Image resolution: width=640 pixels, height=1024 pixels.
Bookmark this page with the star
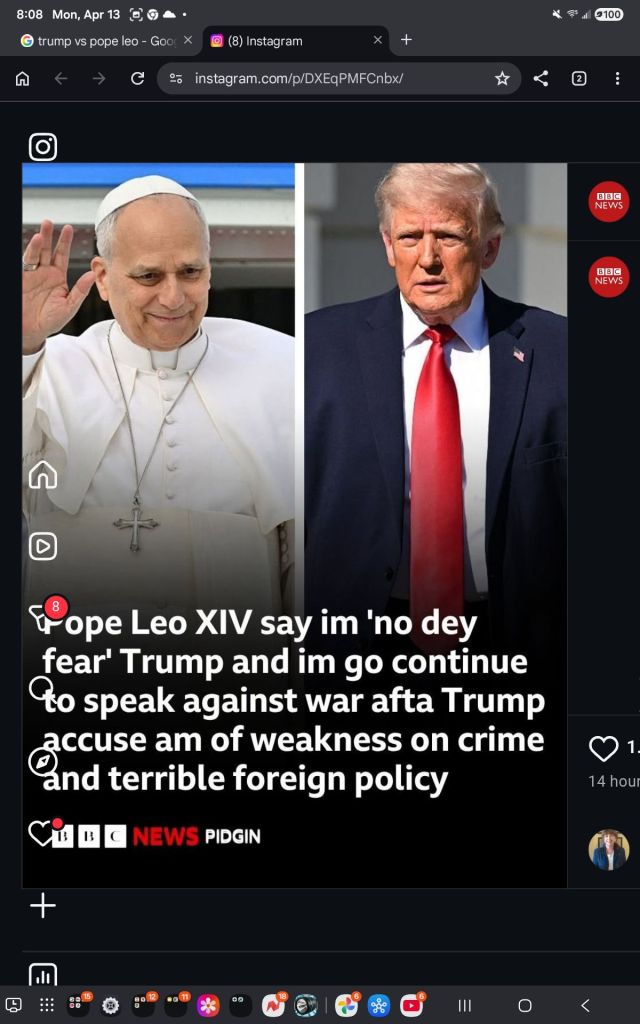pos(502,79)
